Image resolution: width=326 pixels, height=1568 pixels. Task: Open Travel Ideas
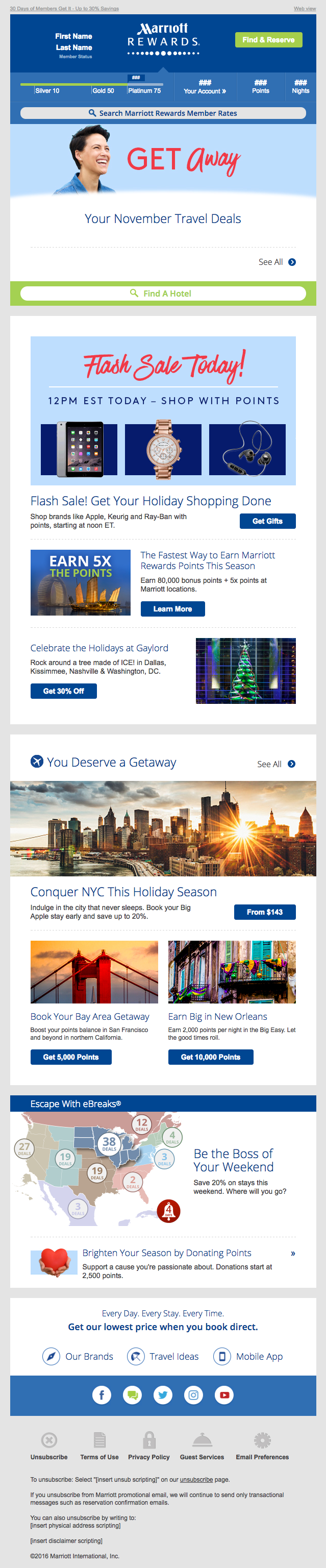click(x=163, y=1356)
